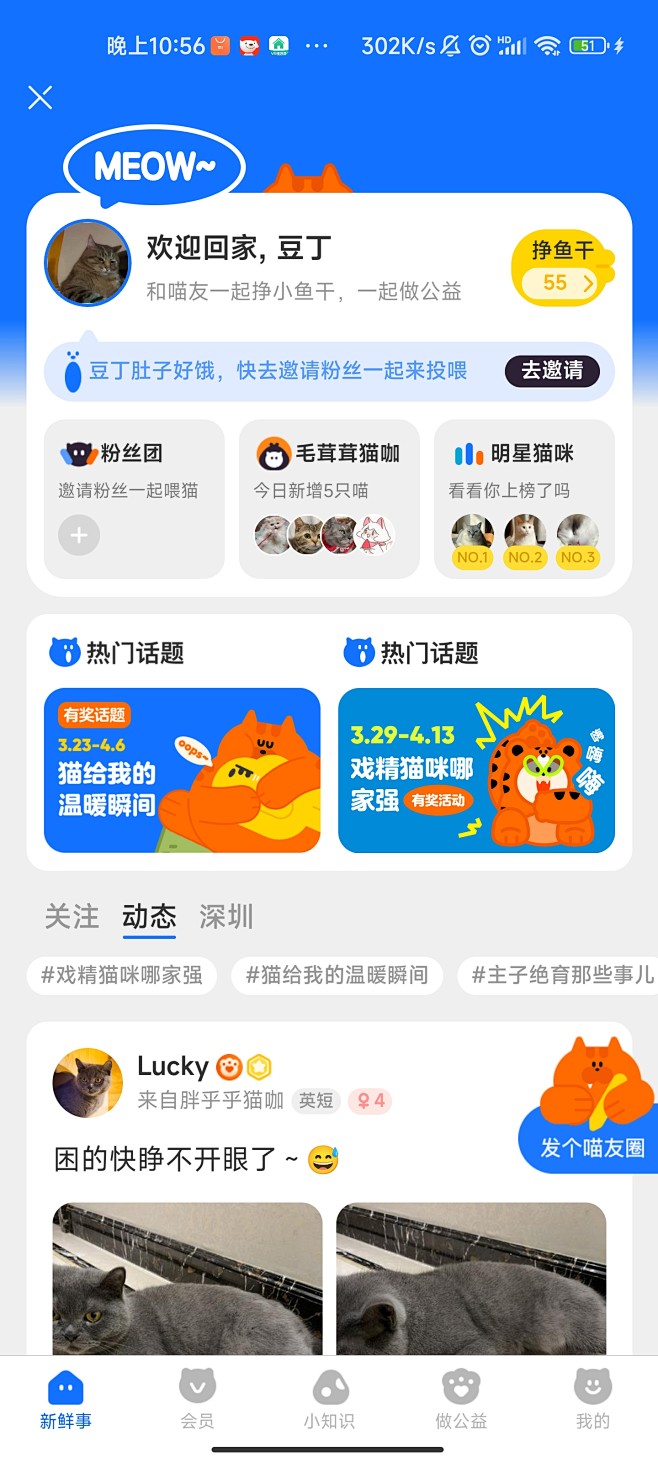This screenshot has height=1462, width=658.
Task: Open the 小知识 tab
Action: (329, 1399)
